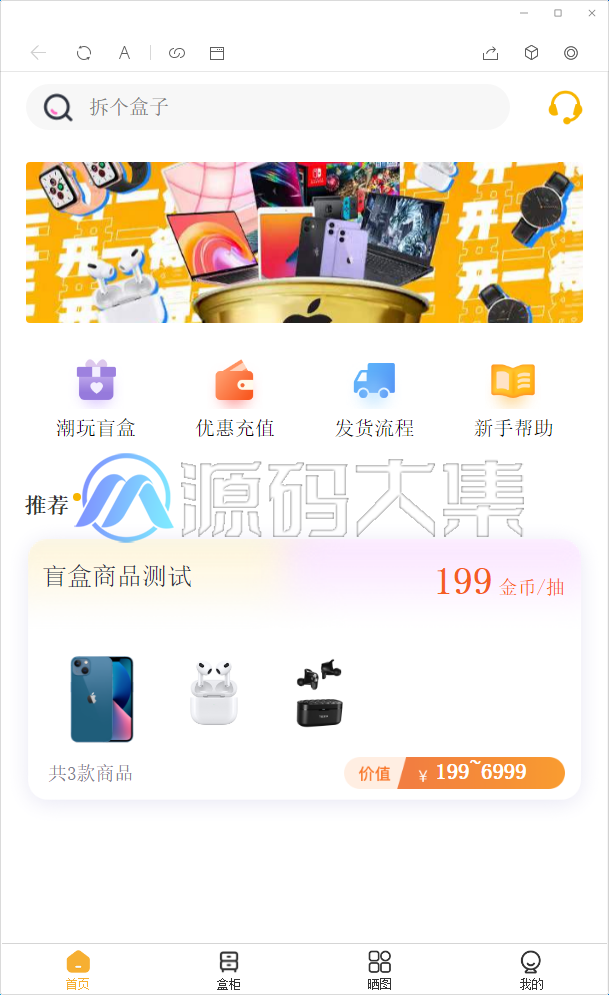Share using the toolbar share icon
This screenshot has width=609, height=995.
490,53
